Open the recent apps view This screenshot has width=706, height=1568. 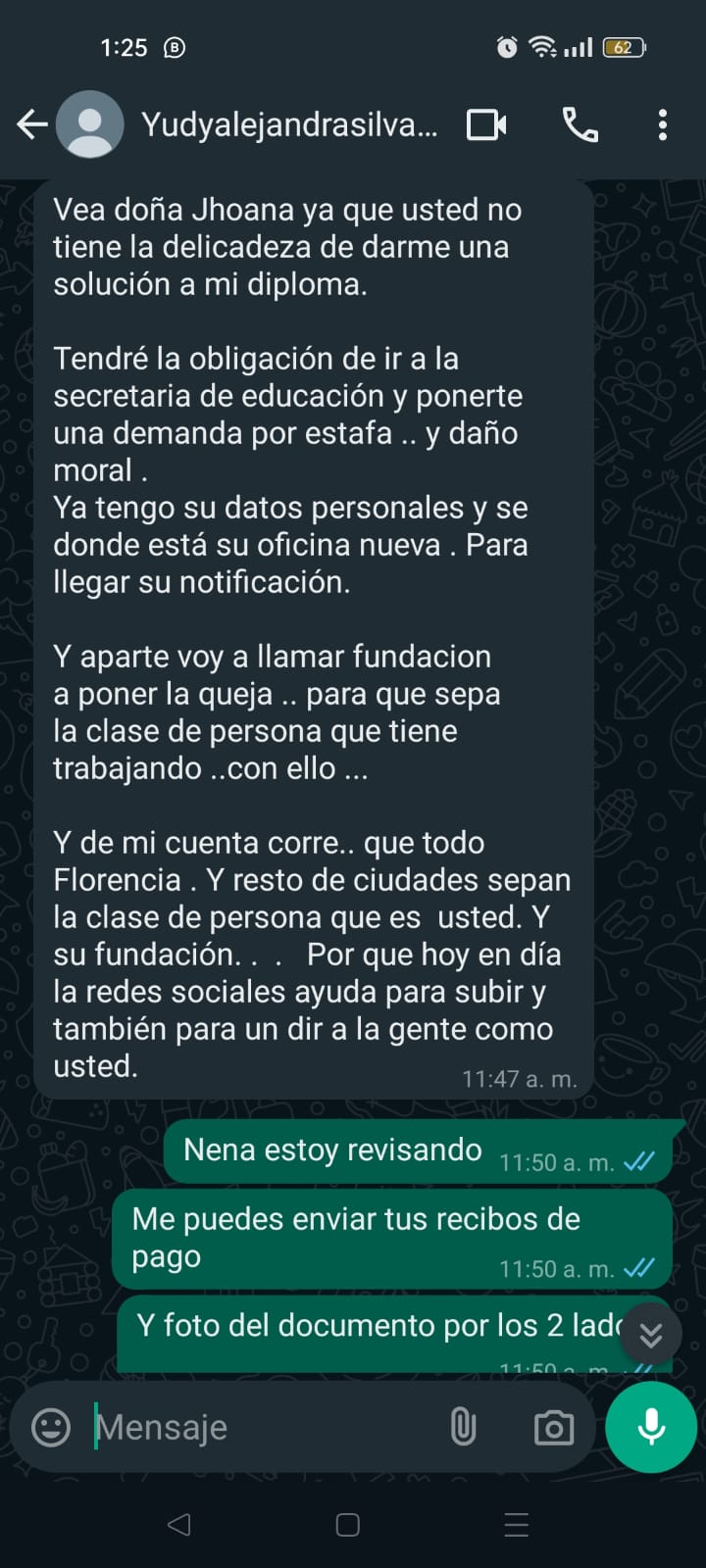pos(516,1525)
